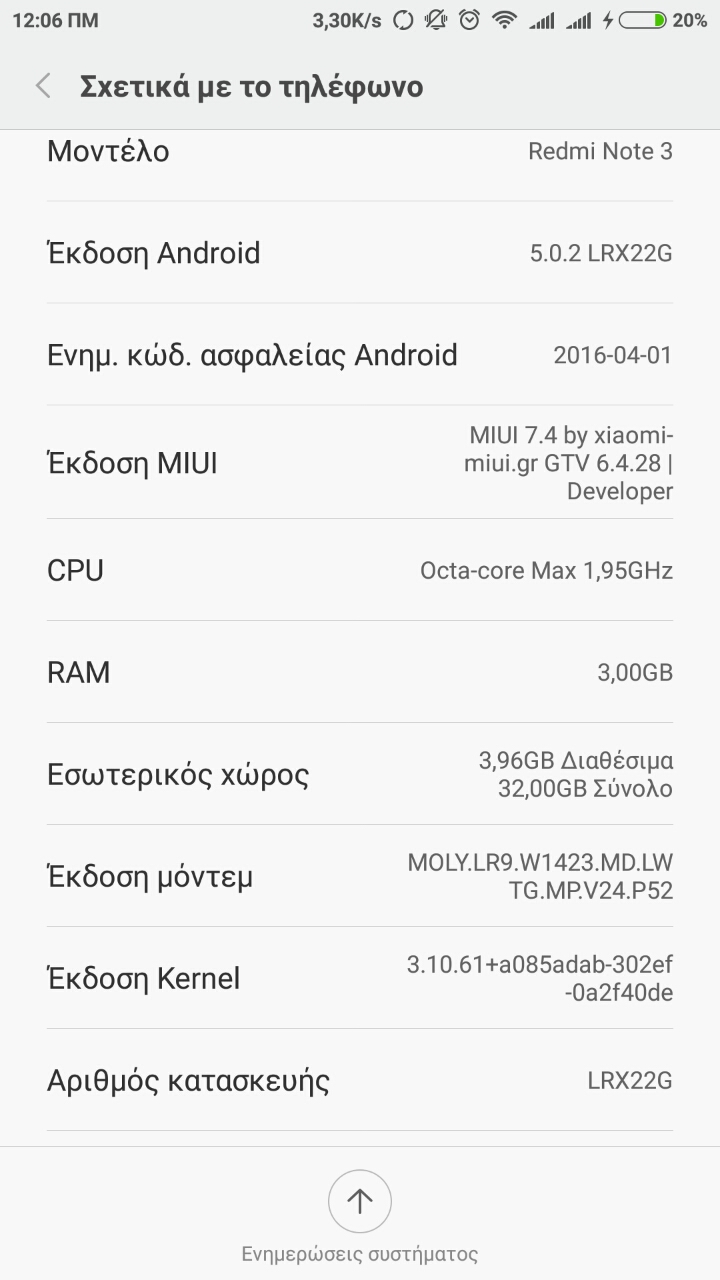
Task: Select the CPU row
Action: pos(360,571)
